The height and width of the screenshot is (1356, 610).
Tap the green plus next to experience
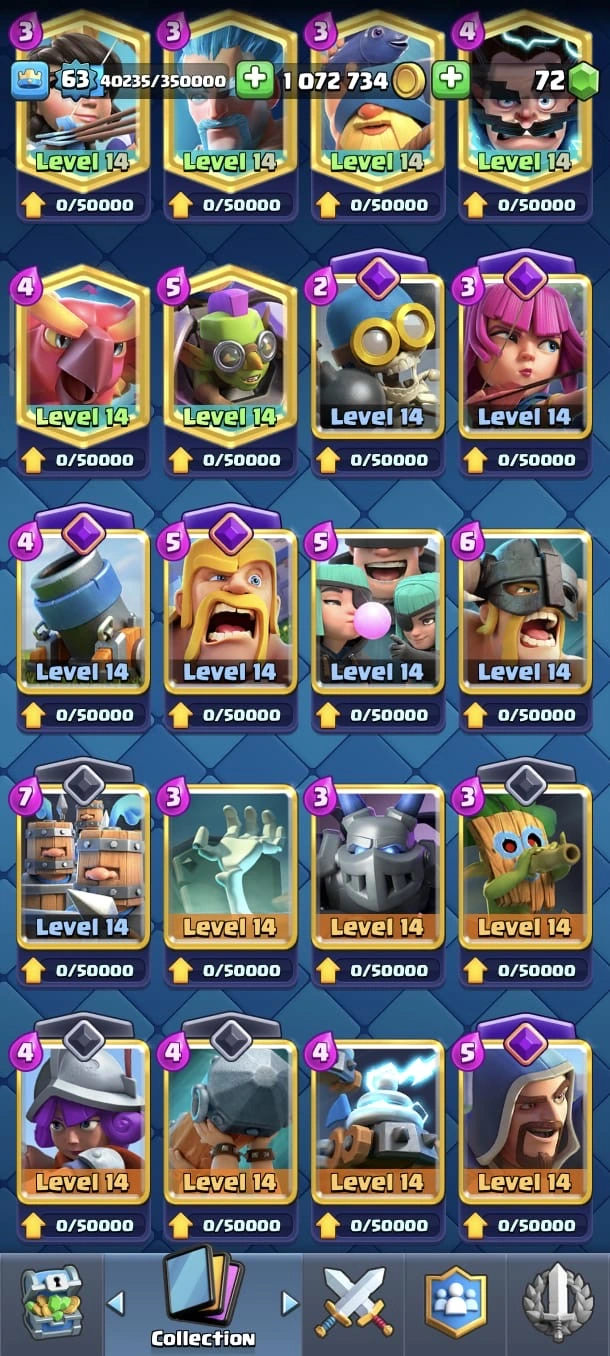point(255,80)
